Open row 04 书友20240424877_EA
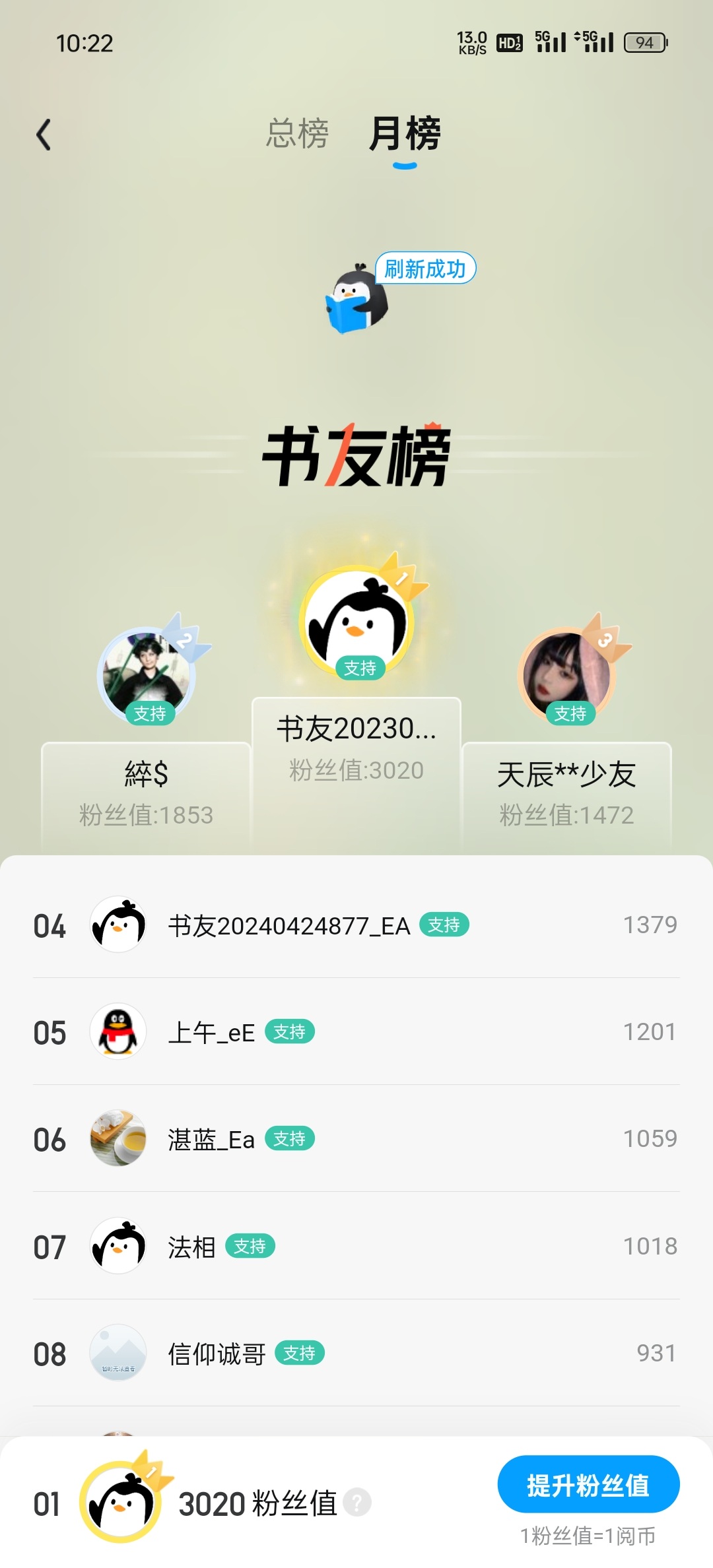713x1568 pixels. tap(356, 925)
